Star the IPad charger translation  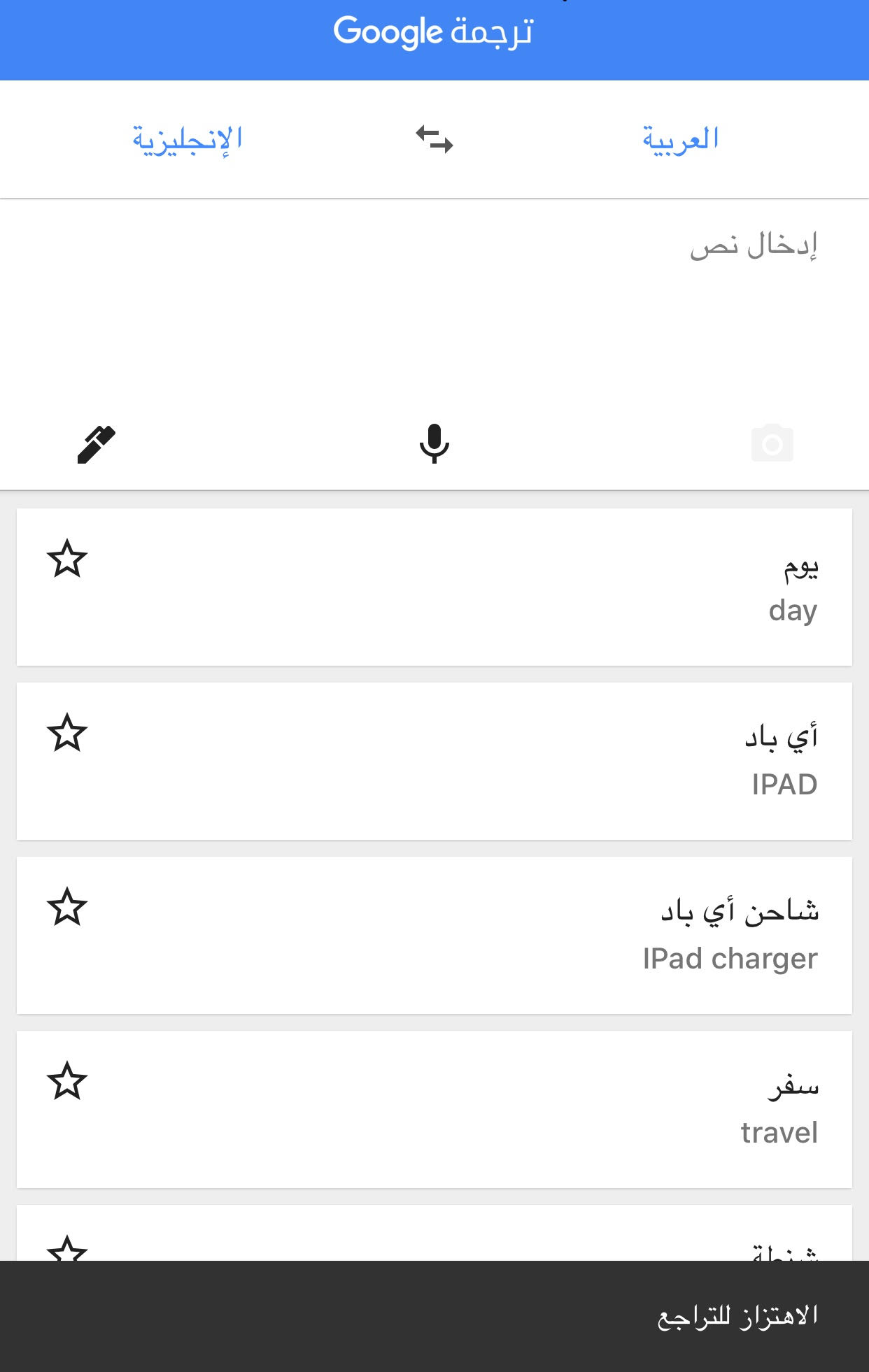point(67,907)
